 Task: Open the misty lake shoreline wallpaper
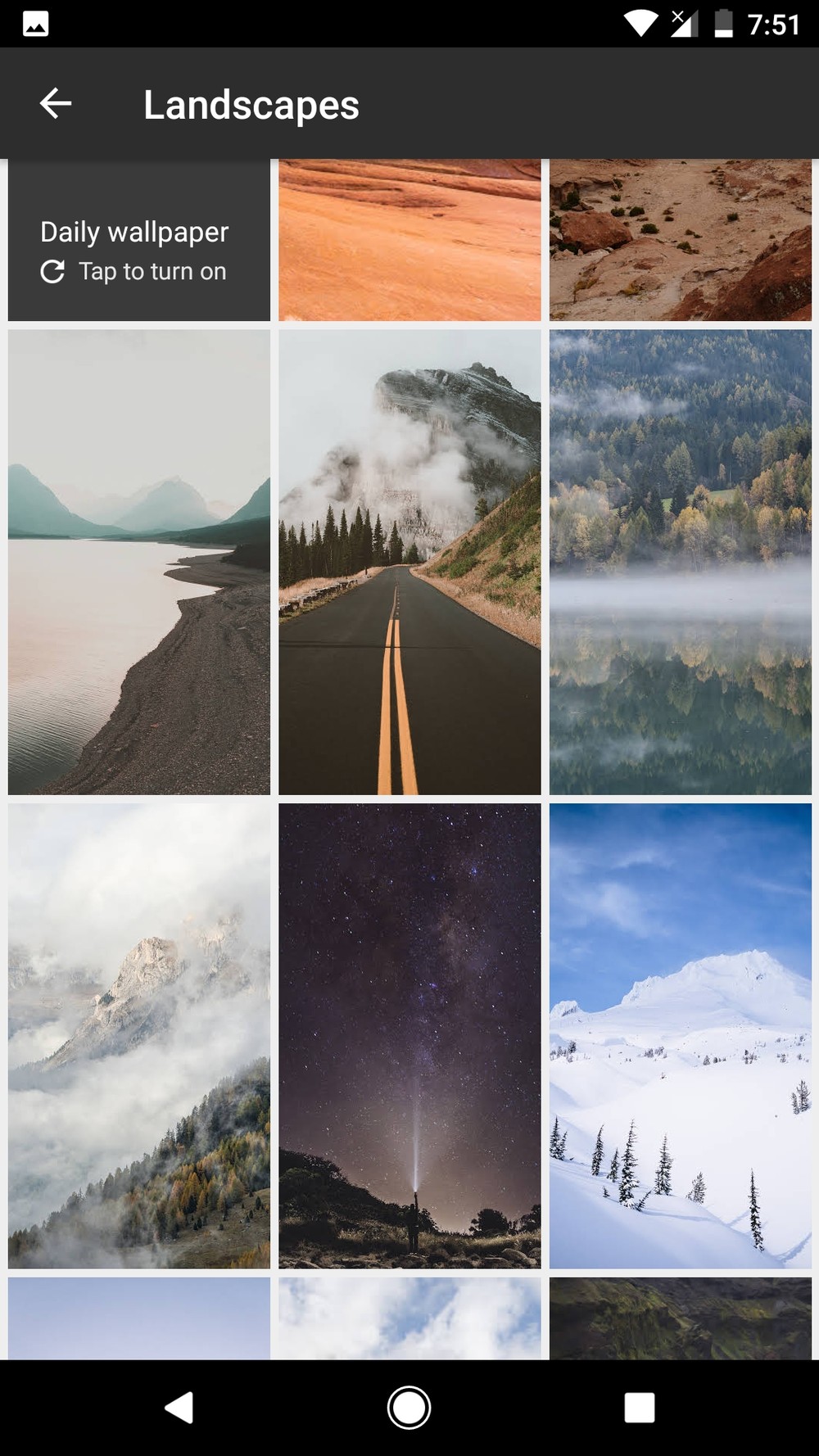(139, 562)
